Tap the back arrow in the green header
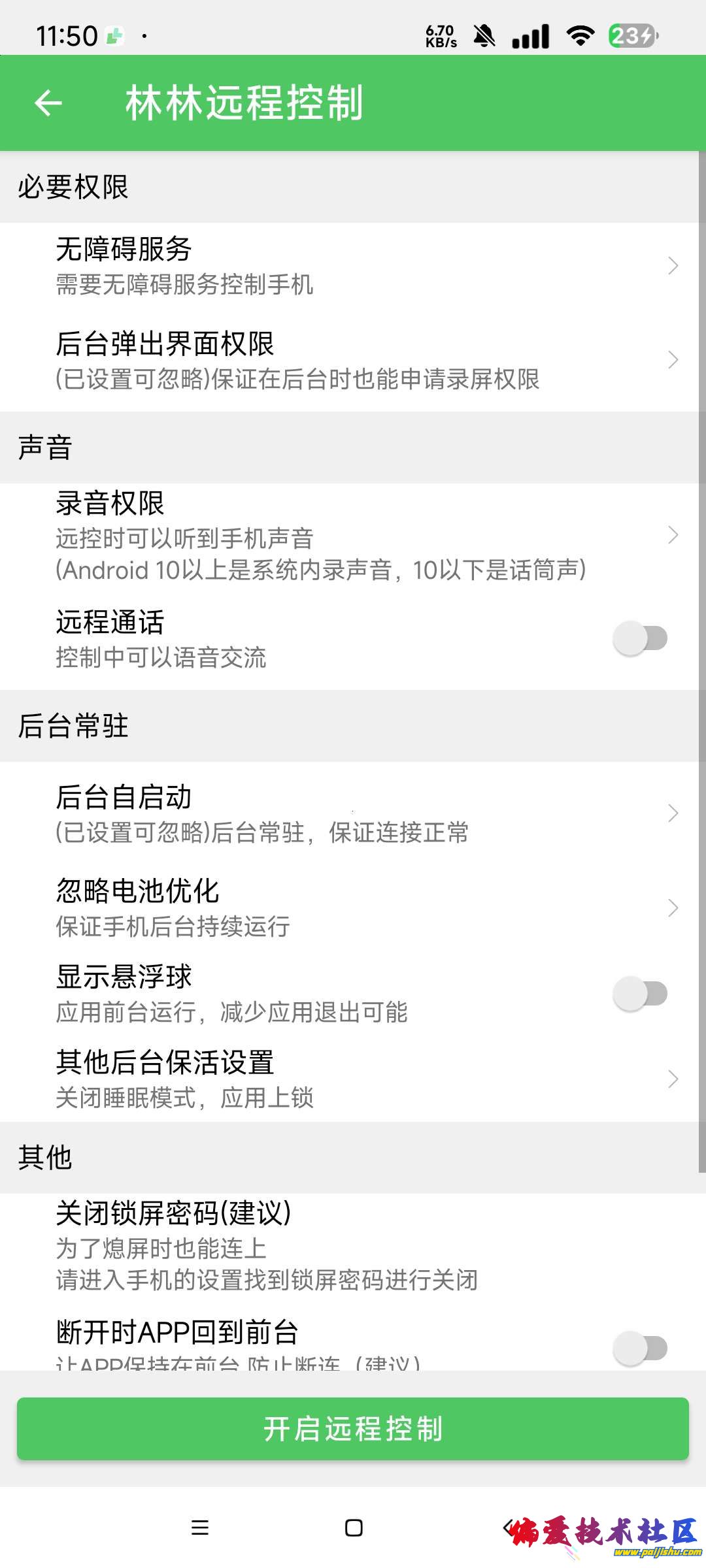The width and height of the screenshot is (706, 1568). click(49, 103)
